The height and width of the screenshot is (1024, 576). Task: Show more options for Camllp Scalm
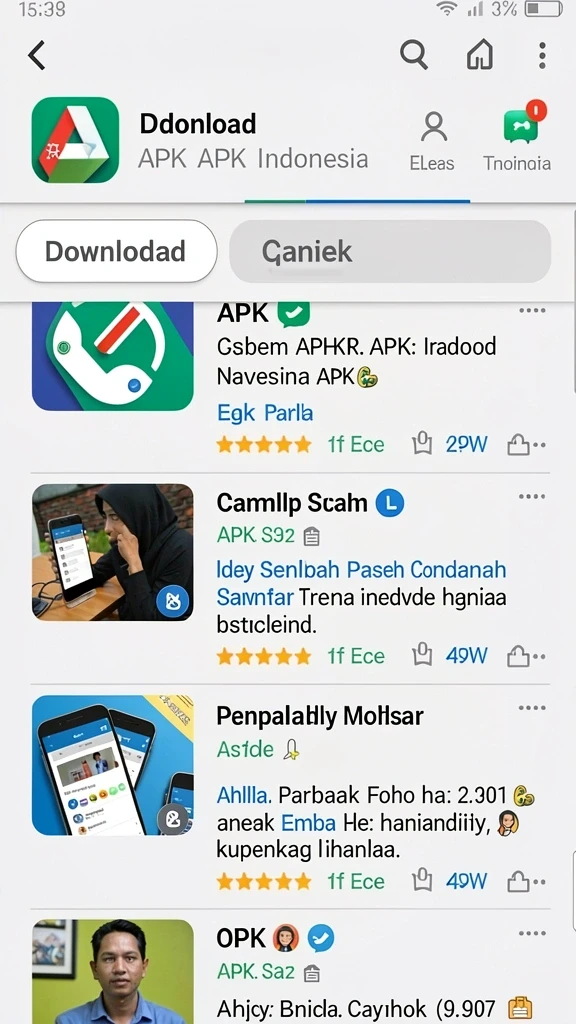(x=532, y=497)
